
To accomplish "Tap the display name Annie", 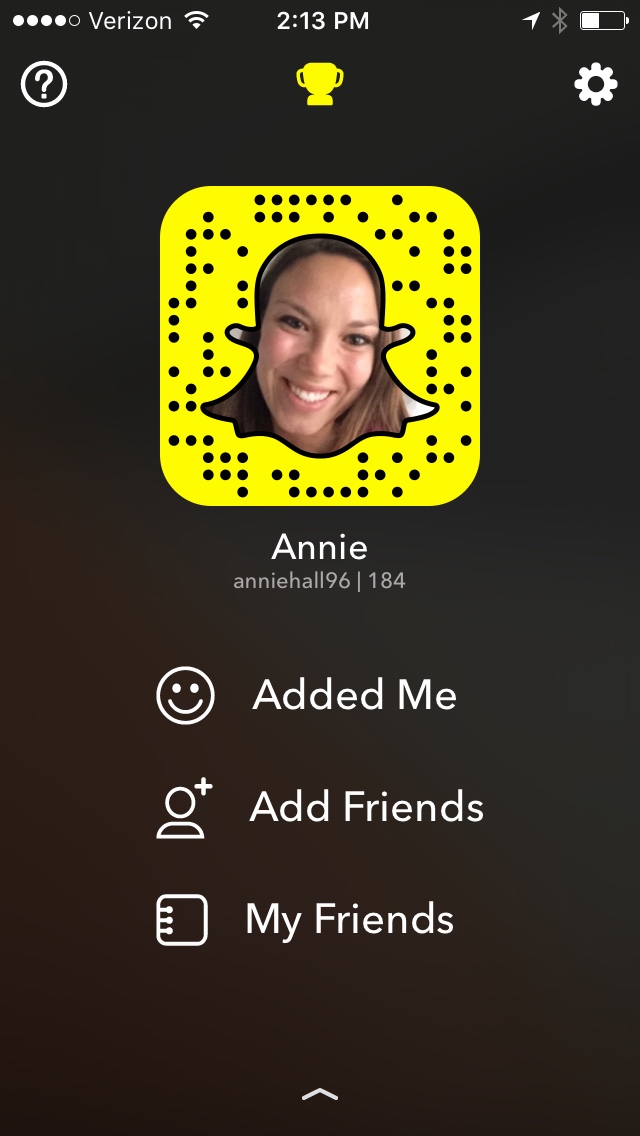I will click(320, 547).
